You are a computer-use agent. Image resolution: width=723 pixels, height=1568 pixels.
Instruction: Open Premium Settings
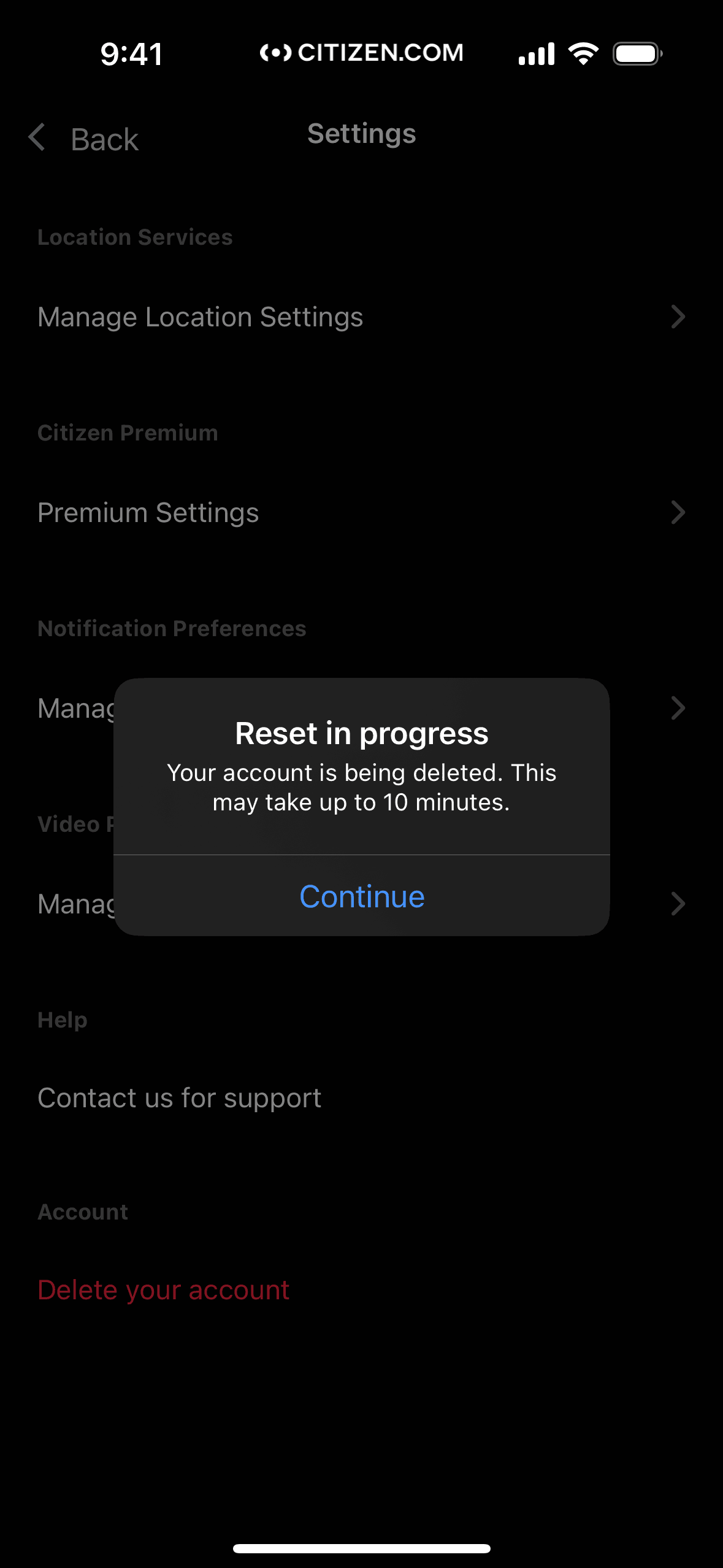pyautogui.click(x=361, y=513)
